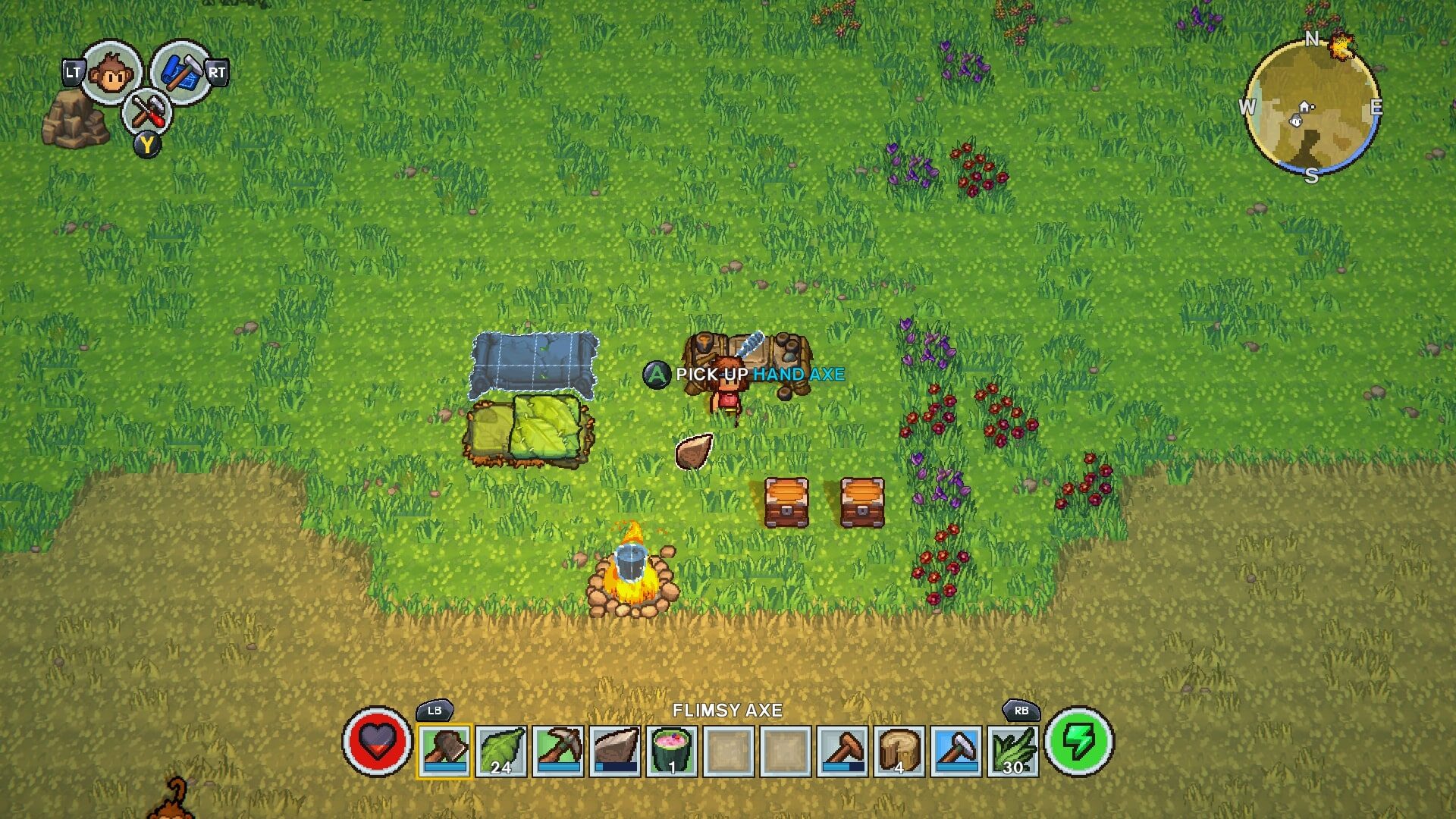Select the Flimsy Axe hotbar slot
1456x819 pixels.
coord(444,751)
